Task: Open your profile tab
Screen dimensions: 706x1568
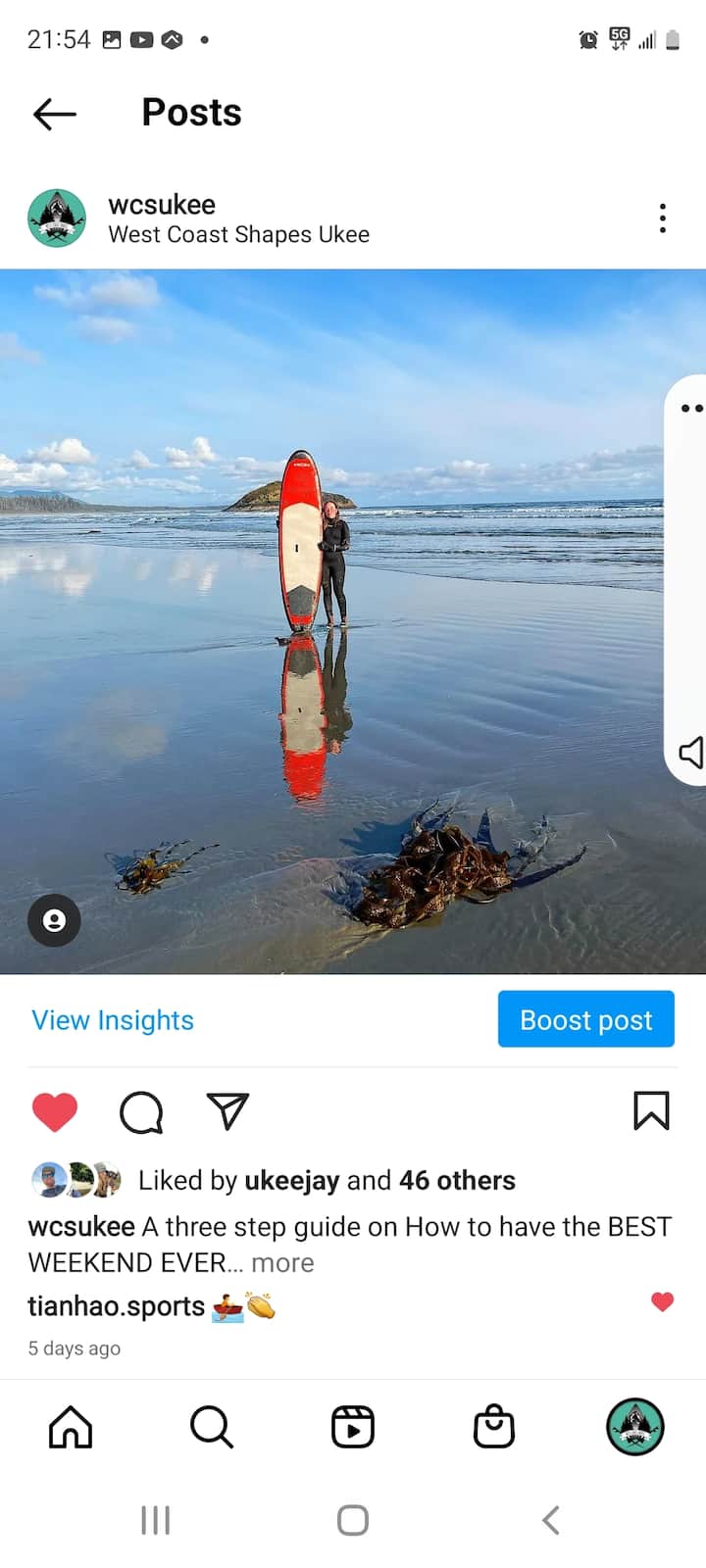Action: click(x=635, y=1427)
